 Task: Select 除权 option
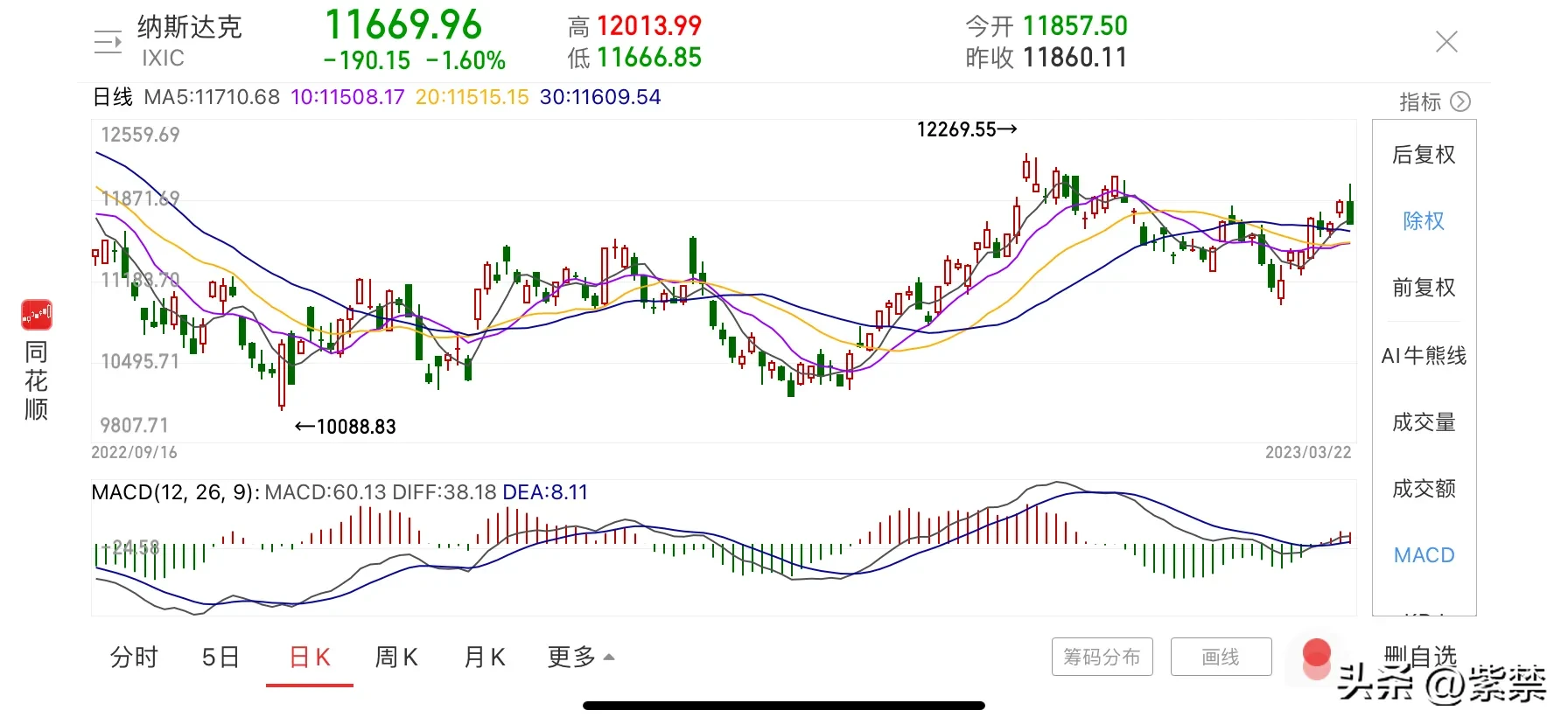pos(1424,221)
